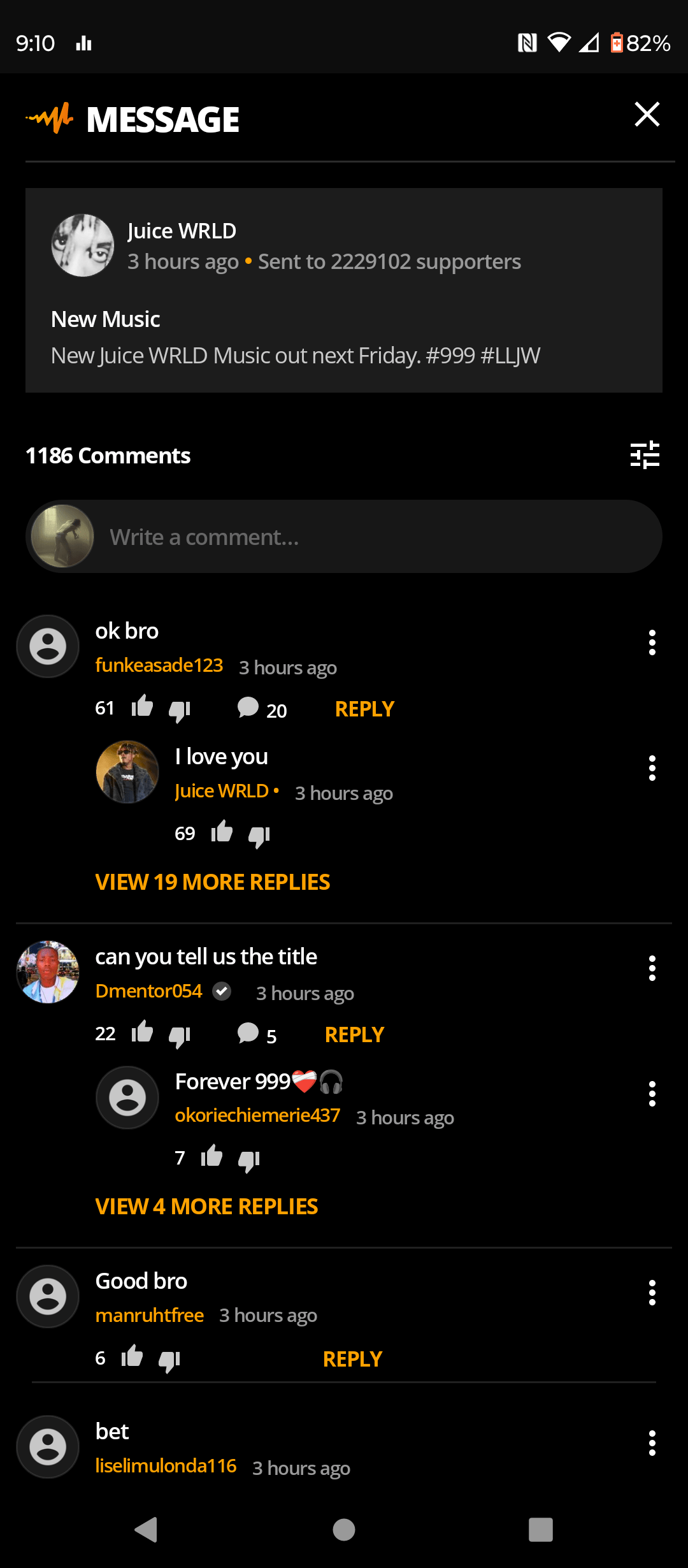This screenshot has height=1568, width=688.
Task: View 19 more replies
Action: 212,882
